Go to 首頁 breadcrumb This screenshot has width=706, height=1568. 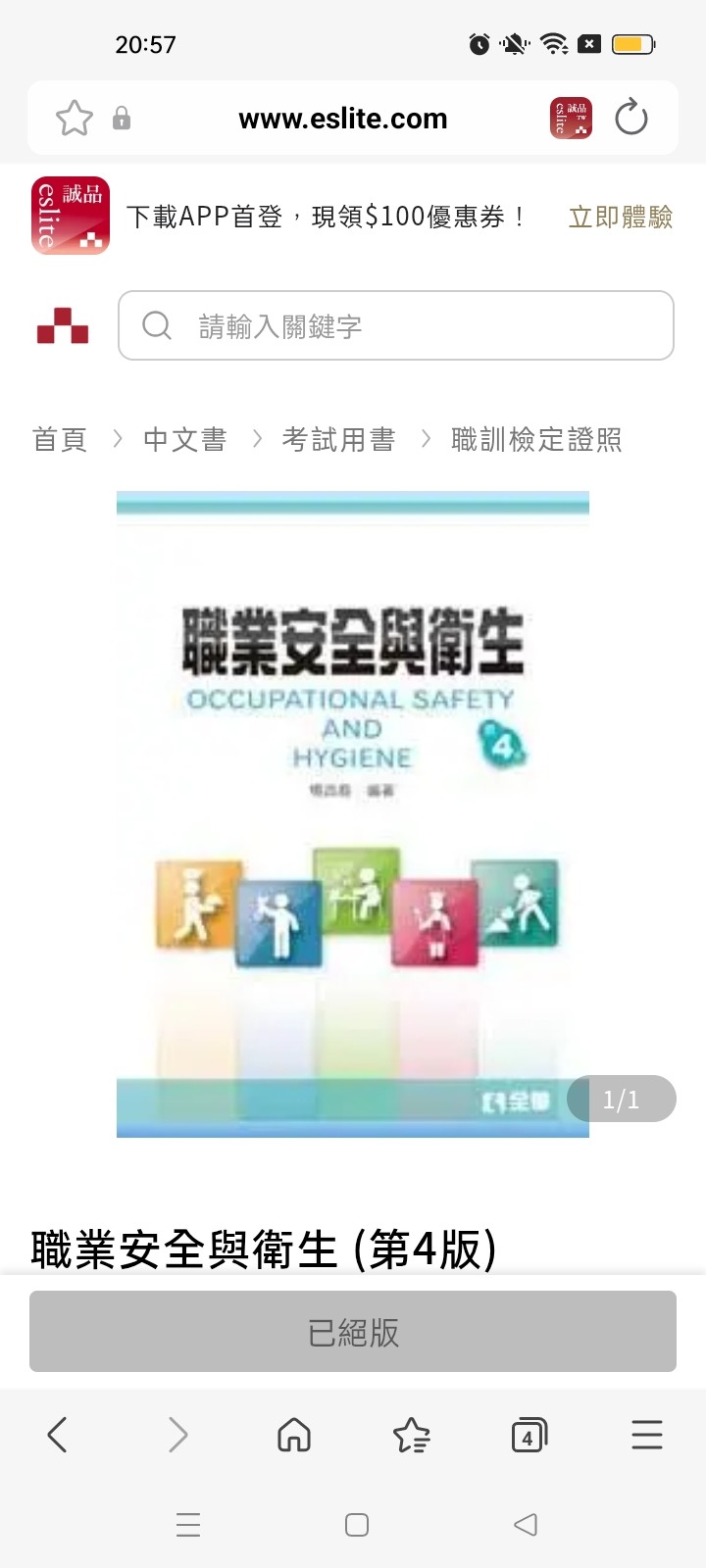(x=61, y=440)
